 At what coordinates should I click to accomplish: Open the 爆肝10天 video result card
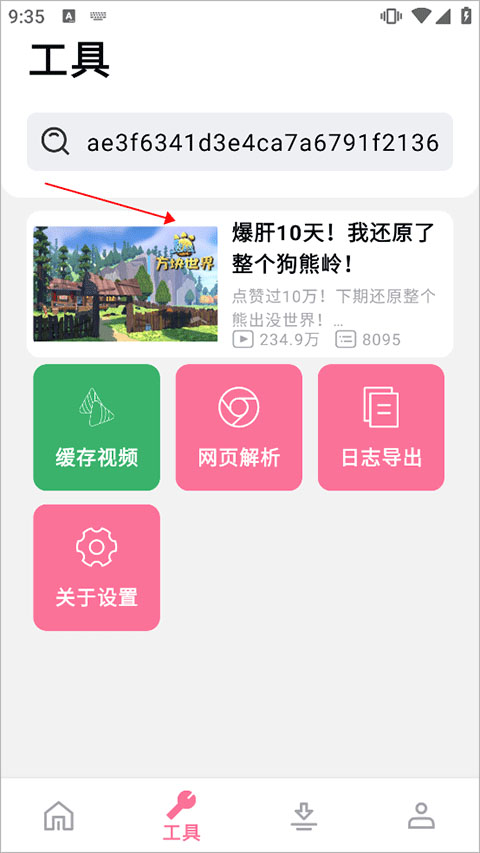pyautogui.click(x=240, y=284)
